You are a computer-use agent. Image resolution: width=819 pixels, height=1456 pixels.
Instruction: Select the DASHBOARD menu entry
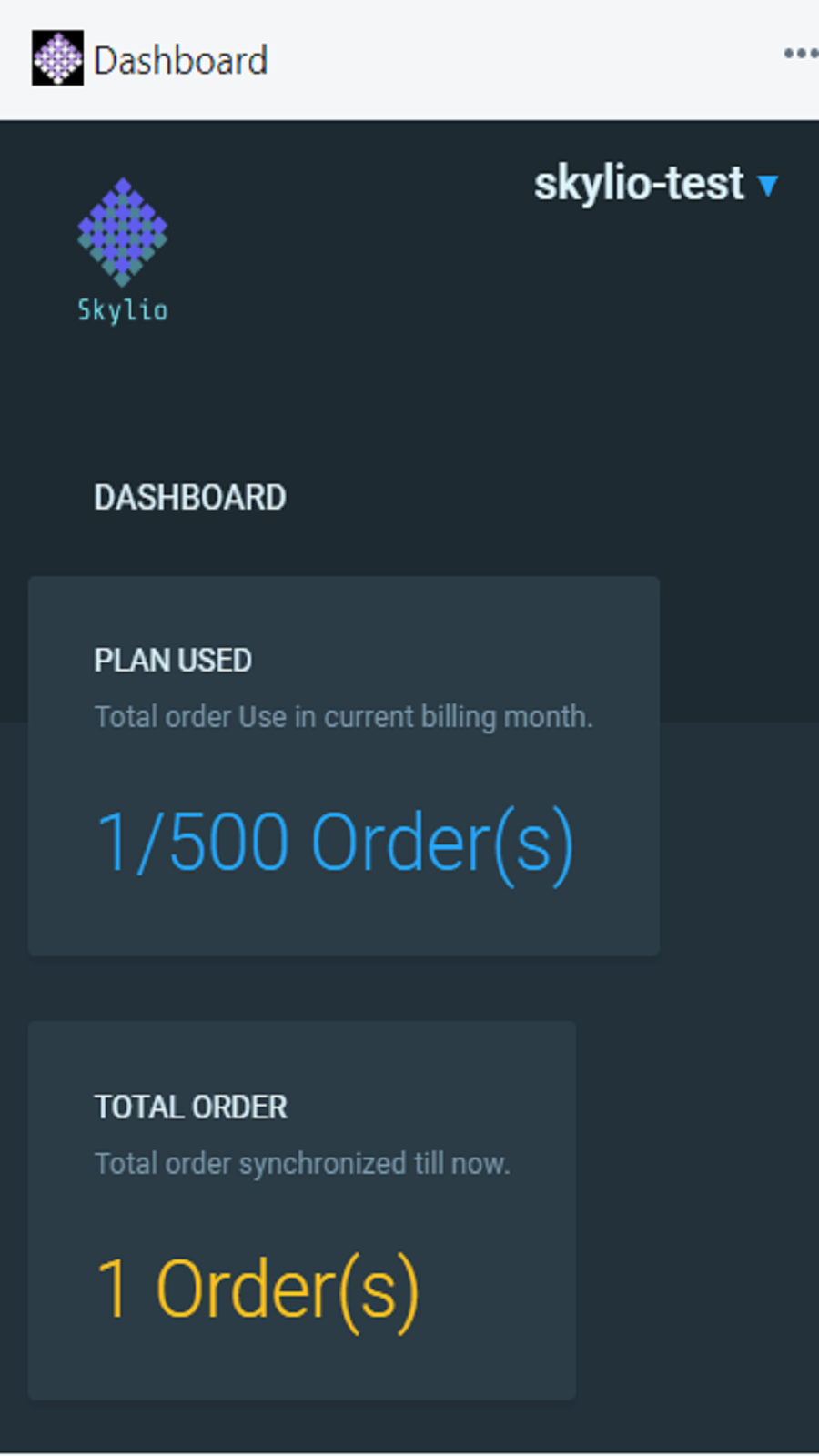[190, 498]
